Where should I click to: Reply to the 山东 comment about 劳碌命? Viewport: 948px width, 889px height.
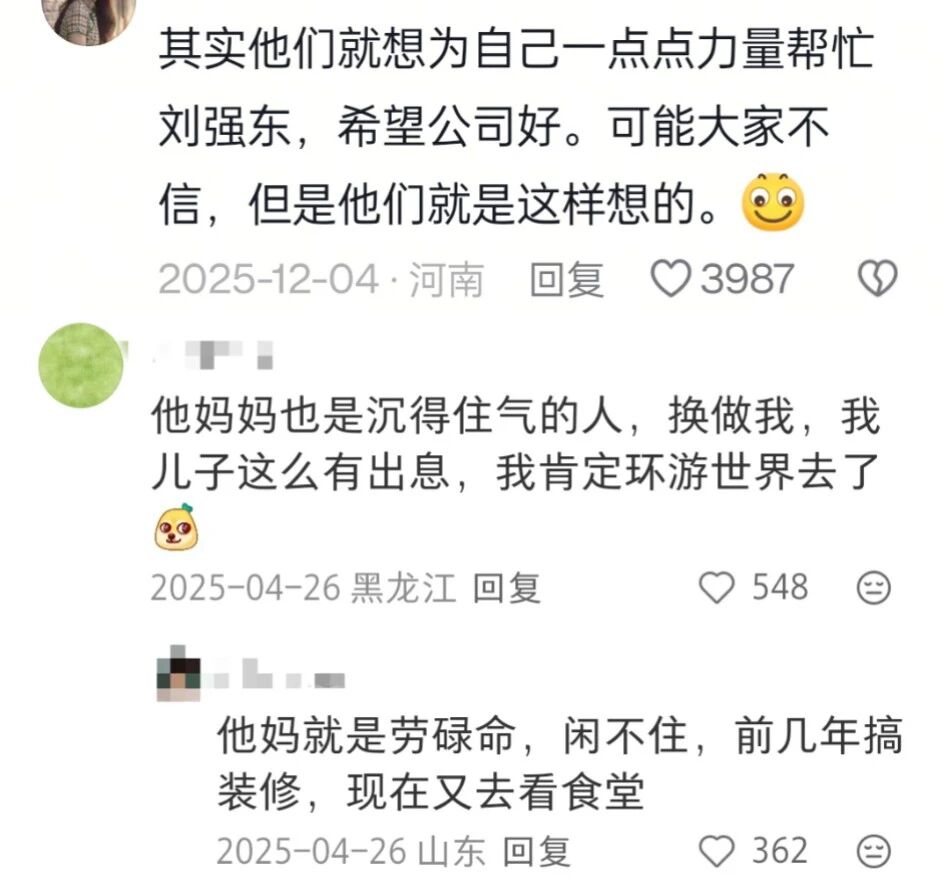pos(536,852)
